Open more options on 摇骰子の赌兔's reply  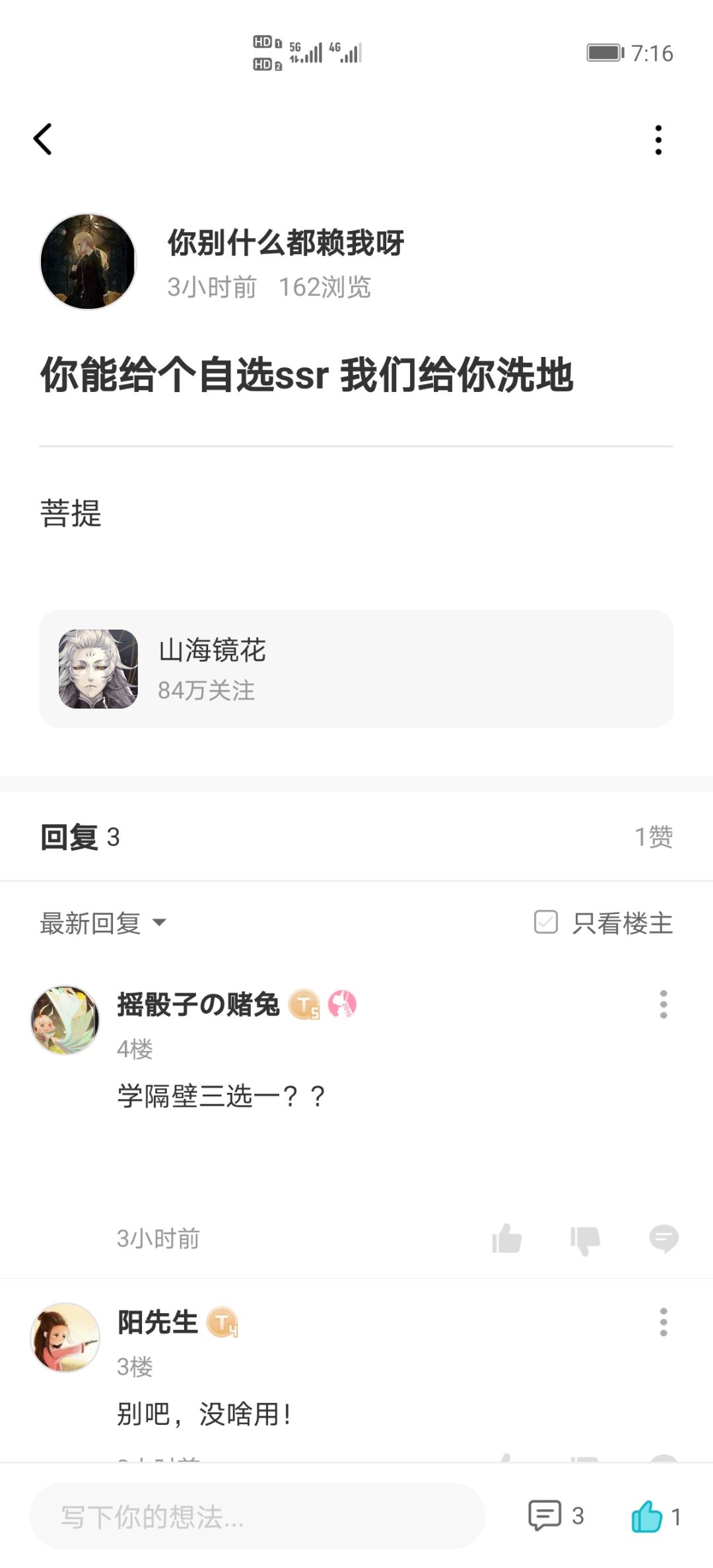click(663, 1004)
